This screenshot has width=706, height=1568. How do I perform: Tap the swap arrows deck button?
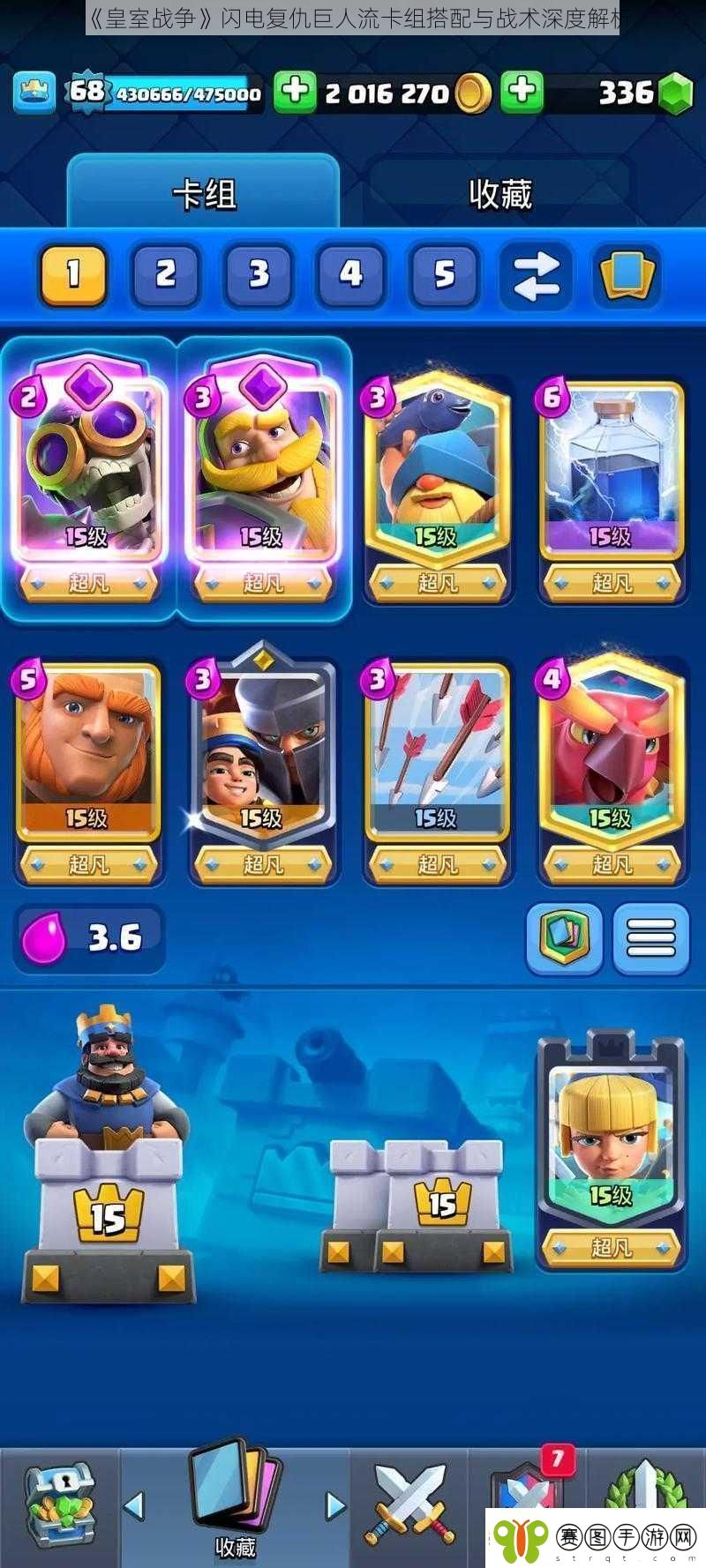pos(536,275)
